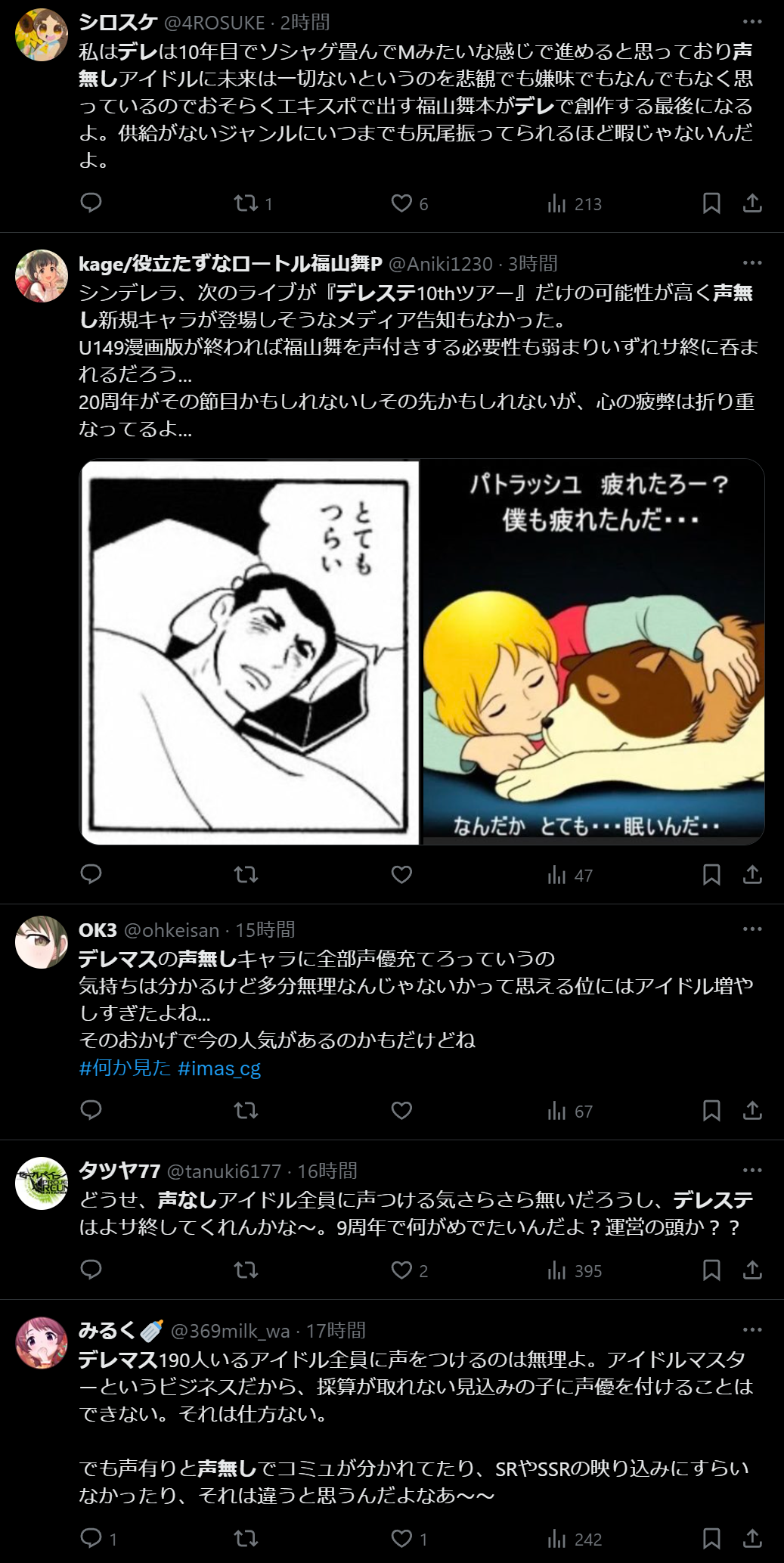784x1563 pixels.
Task: Open the 'とてもつらい' manga image
Action: 250,652
